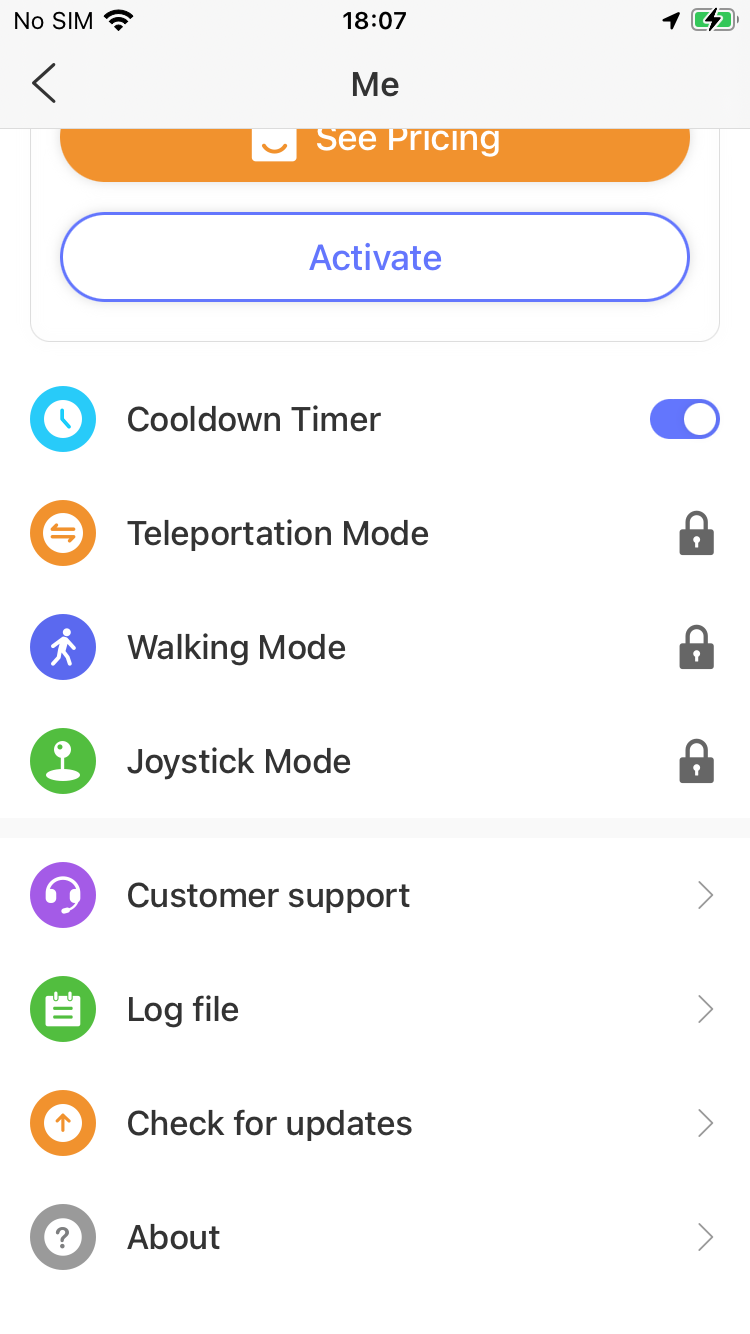Open the locked Teleportation Mode row

375,533
